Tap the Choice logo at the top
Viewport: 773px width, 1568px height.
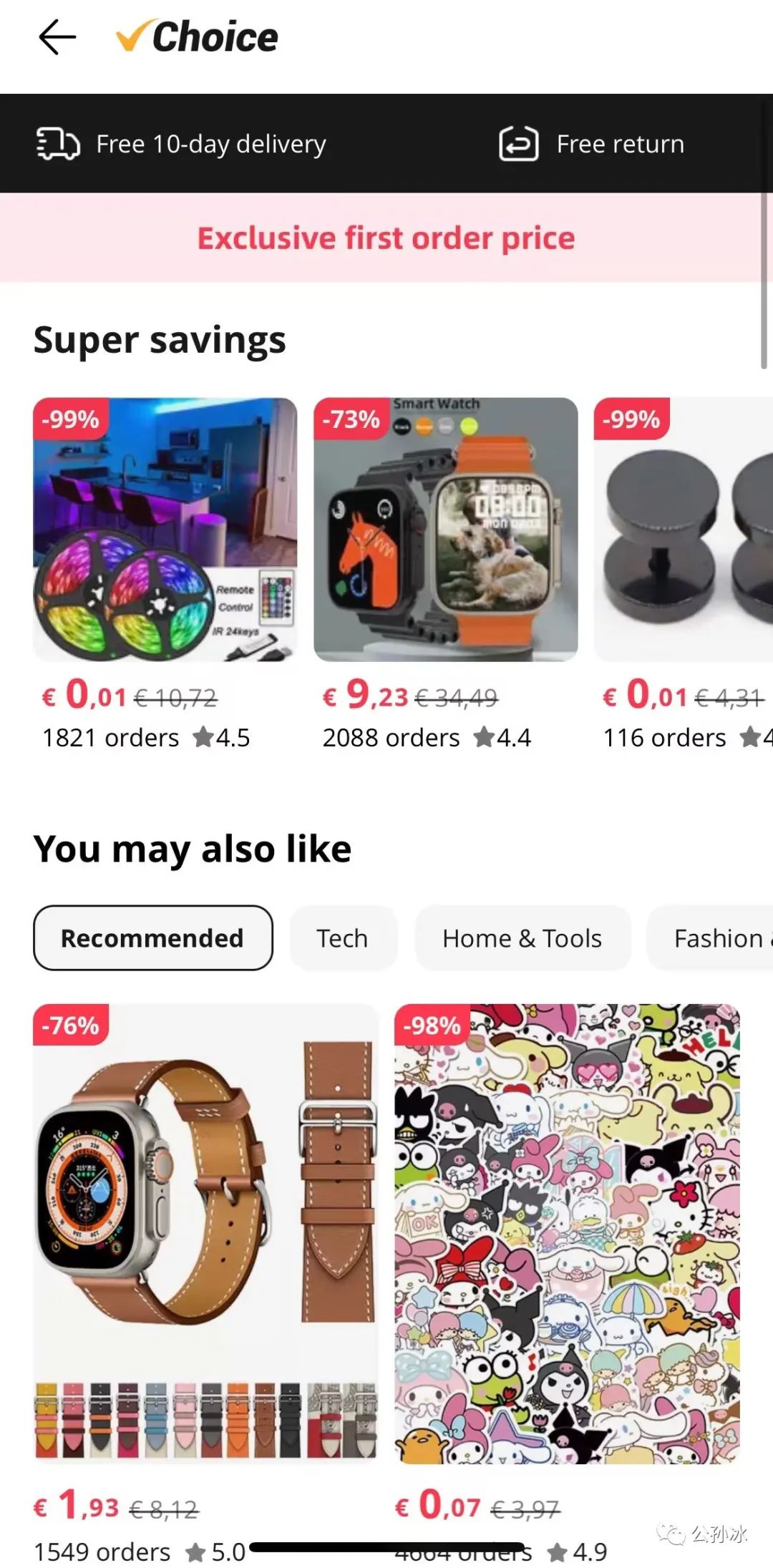click(x=197, y=37)
